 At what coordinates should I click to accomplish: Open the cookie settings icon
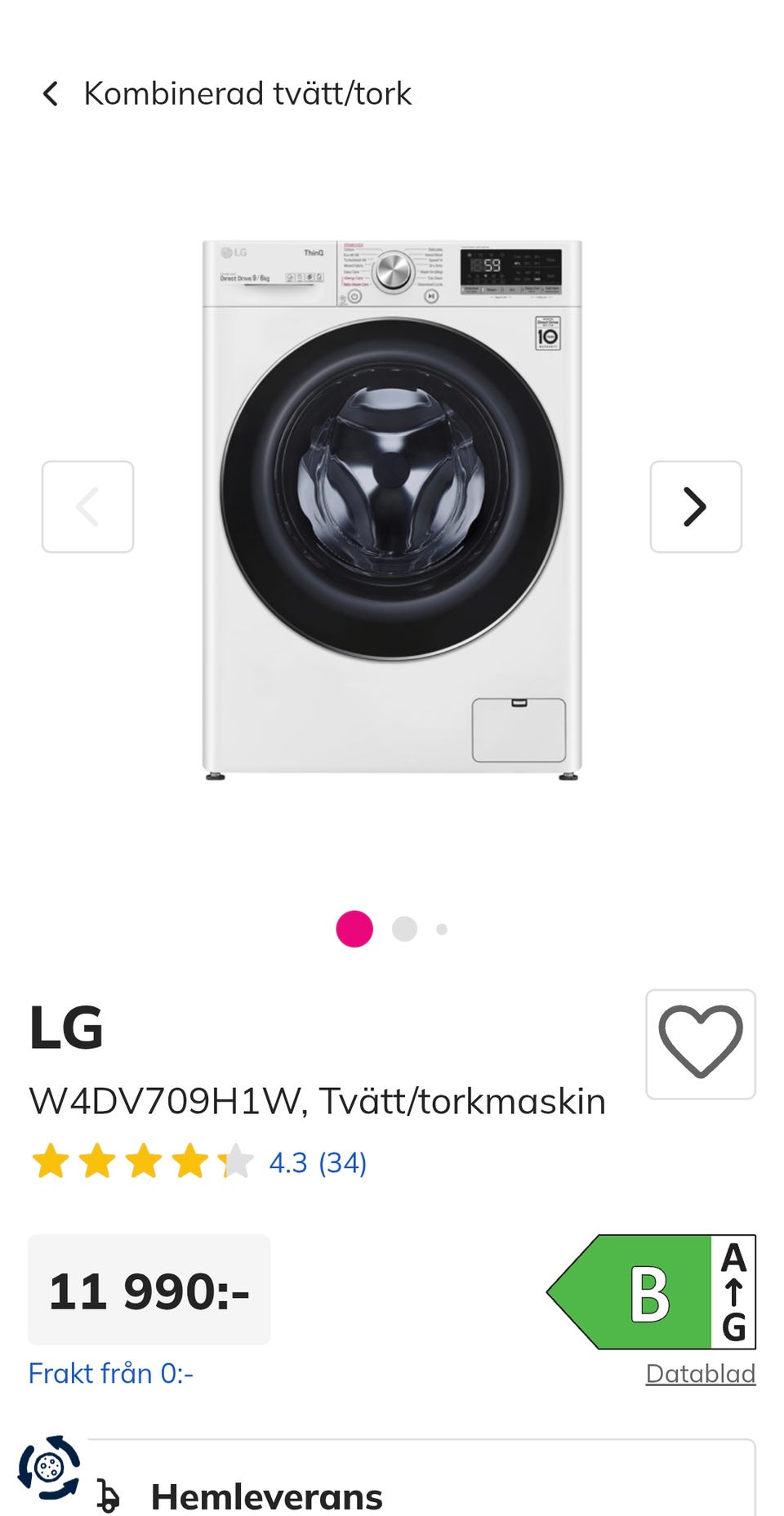[x=49, y=1468]
